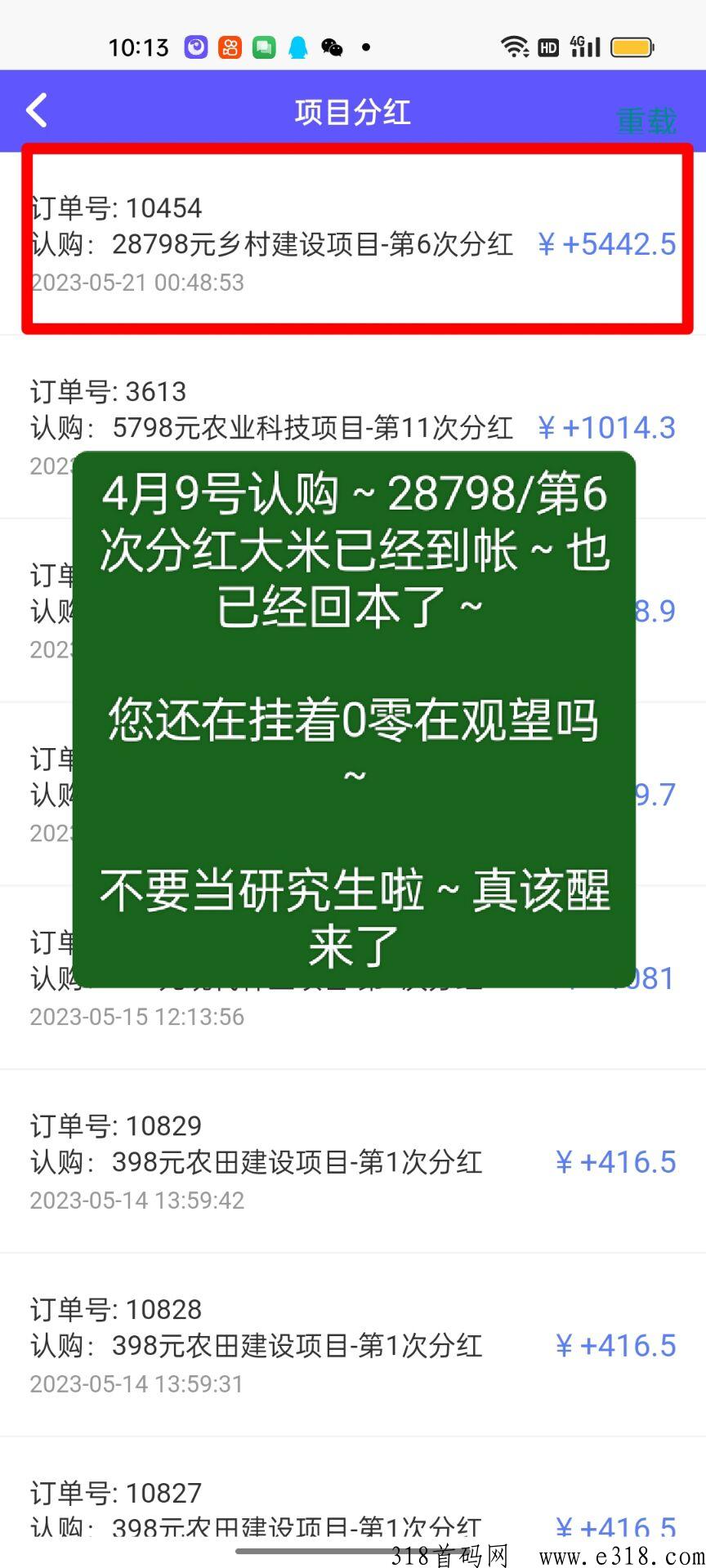This screenshot has height=1568, width=706.
Task: Open the green messaging notification icon
Action: (x=264, y=47)
